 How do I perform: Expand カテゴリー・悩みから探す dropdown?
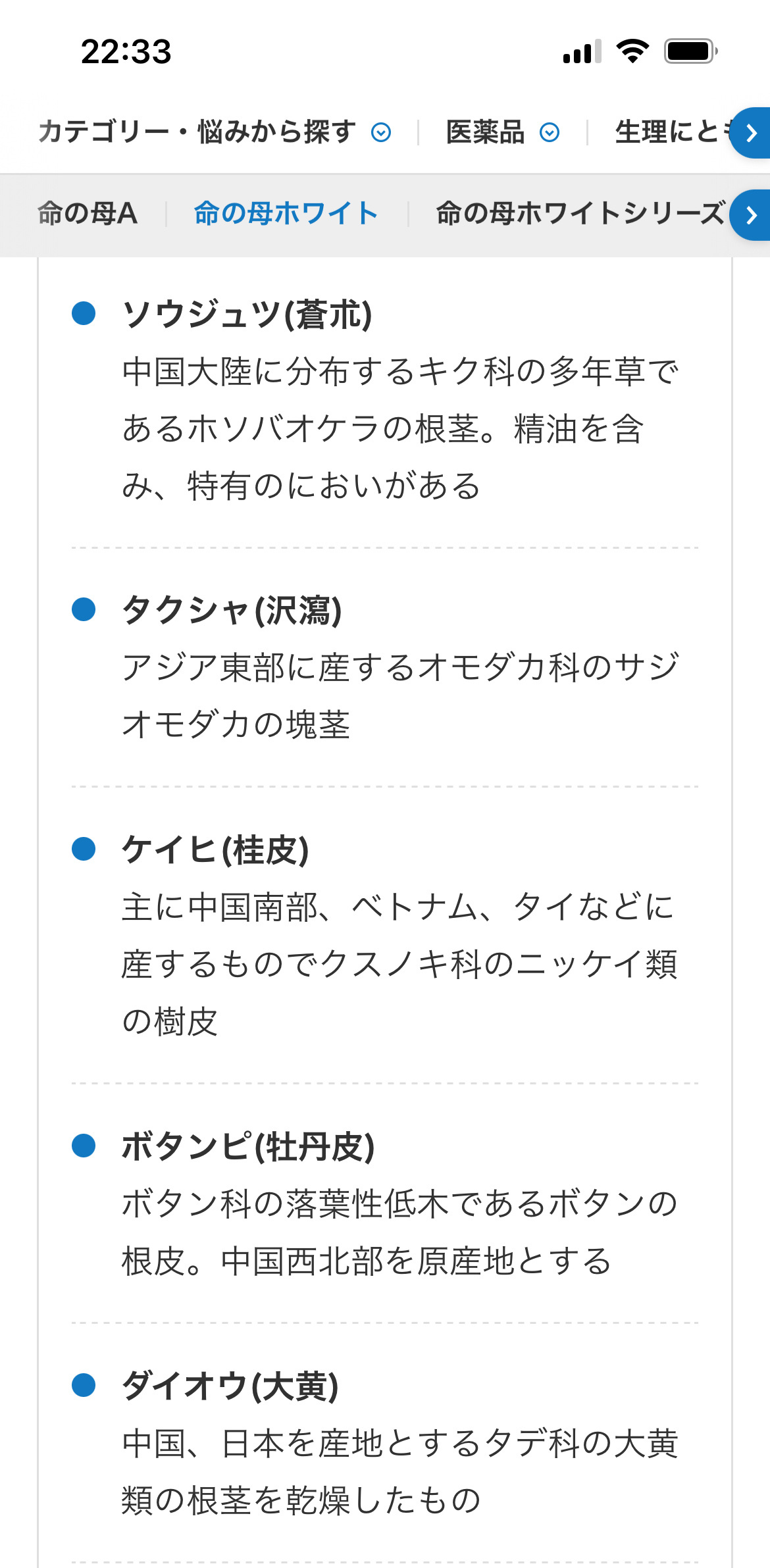coord(215,132)
